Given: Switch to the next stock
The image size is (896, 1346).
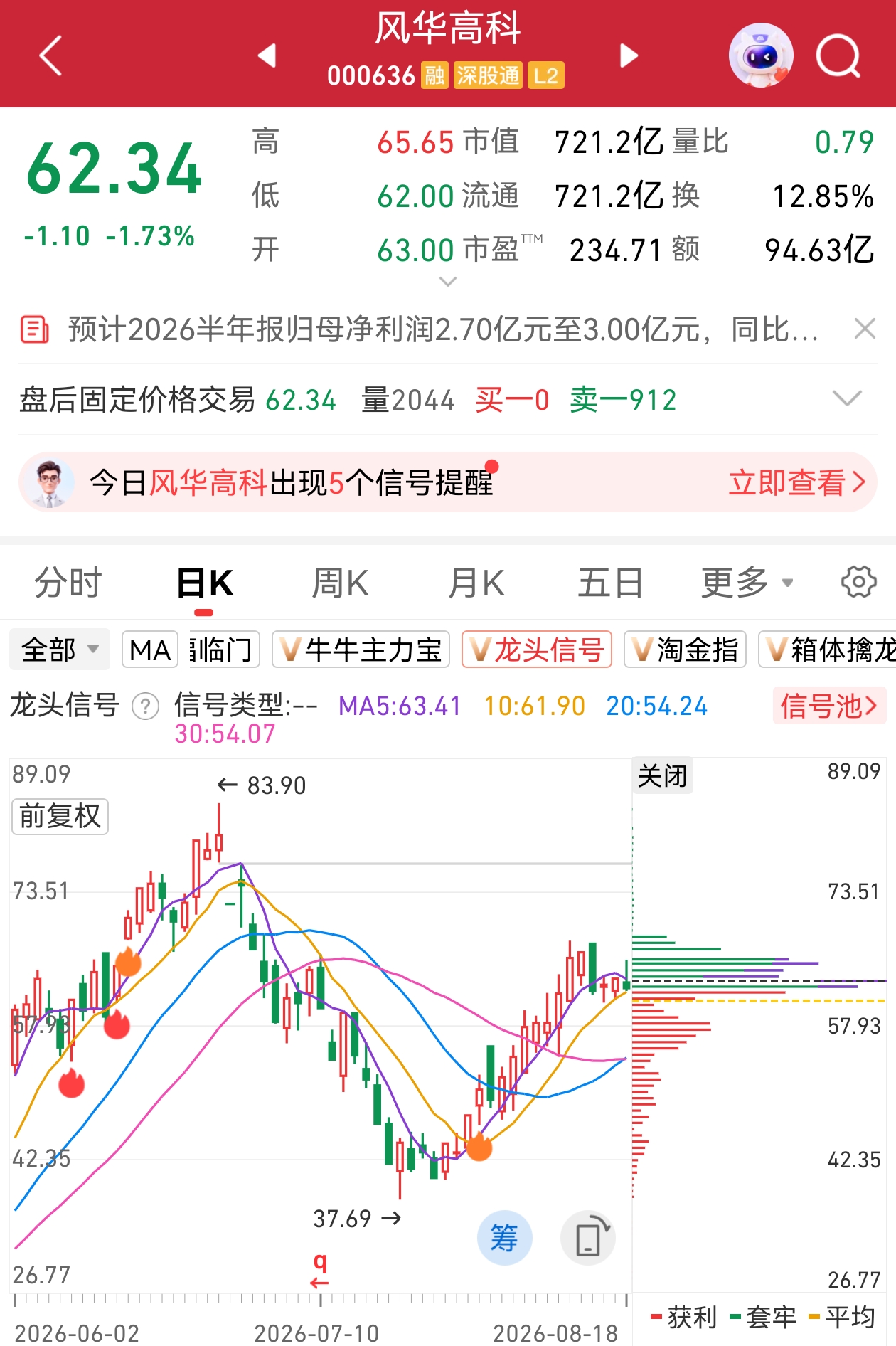Looking at the screenshot, I should coord(629,55).
